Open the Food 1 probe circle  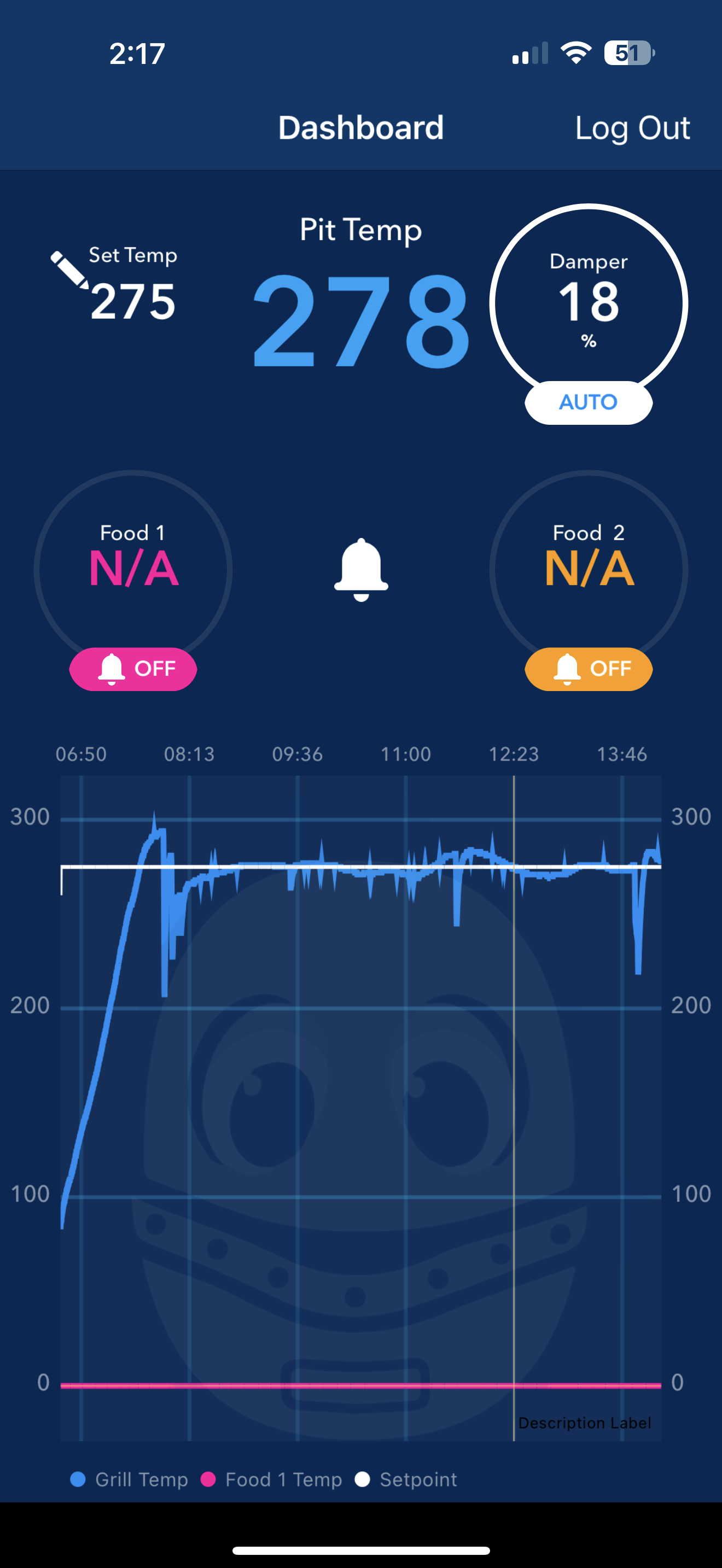point(133,563)
